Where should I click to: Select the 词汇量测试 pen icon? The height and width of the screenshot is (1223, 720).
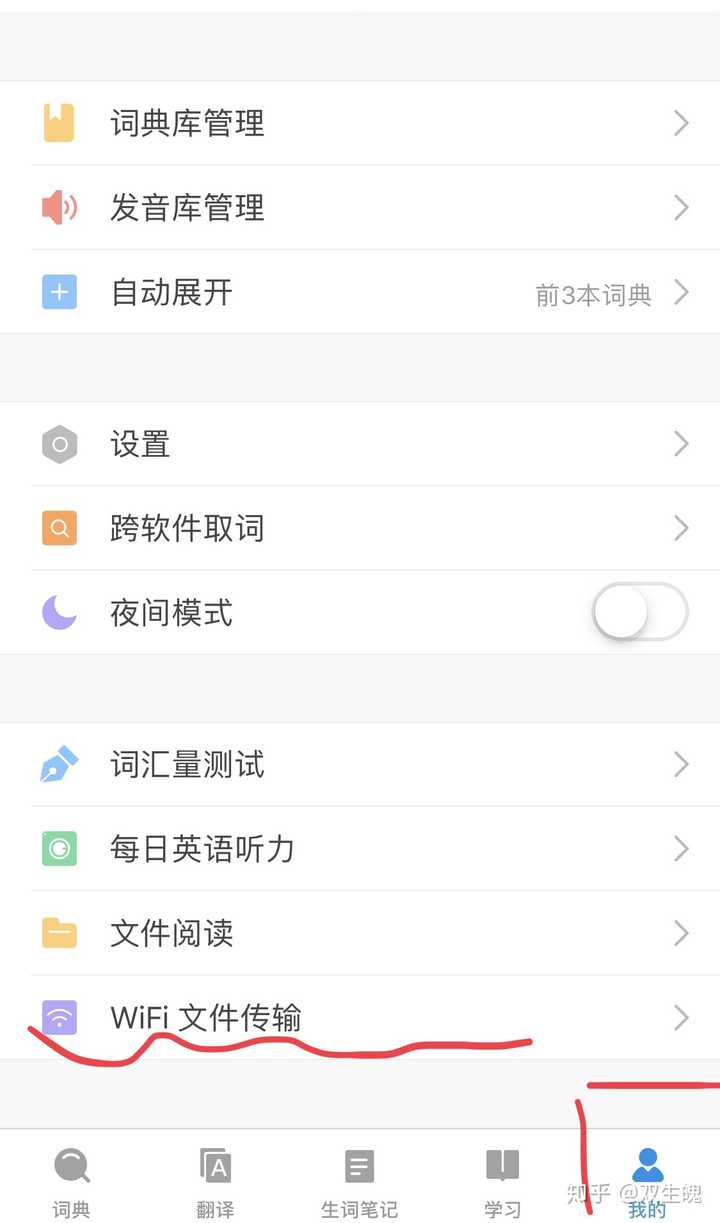pos(58,764)
